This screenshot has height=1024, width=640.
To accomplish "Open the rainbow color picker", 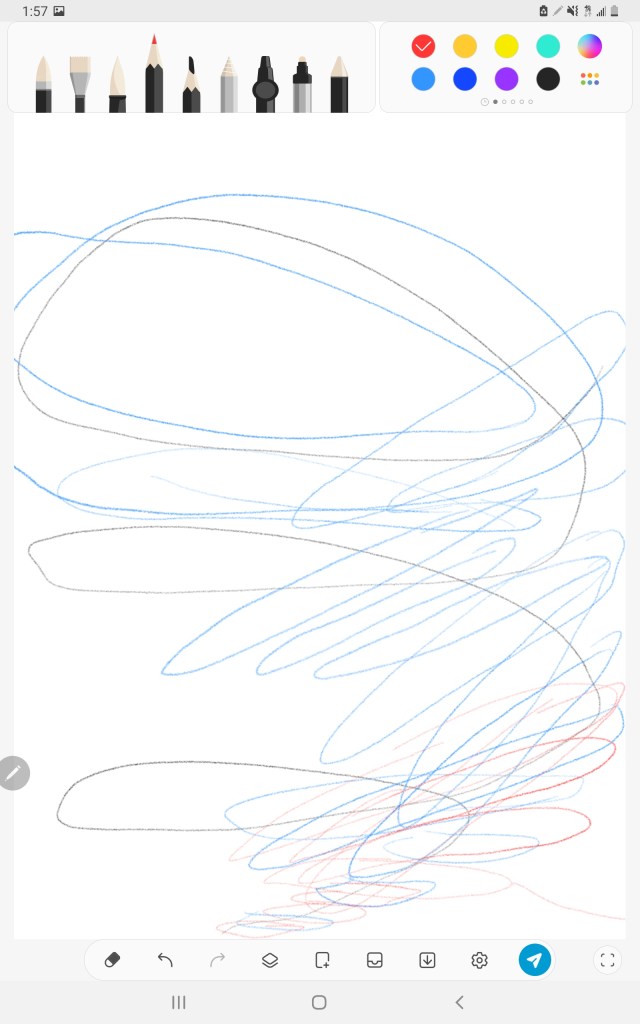I will (590, 46).
